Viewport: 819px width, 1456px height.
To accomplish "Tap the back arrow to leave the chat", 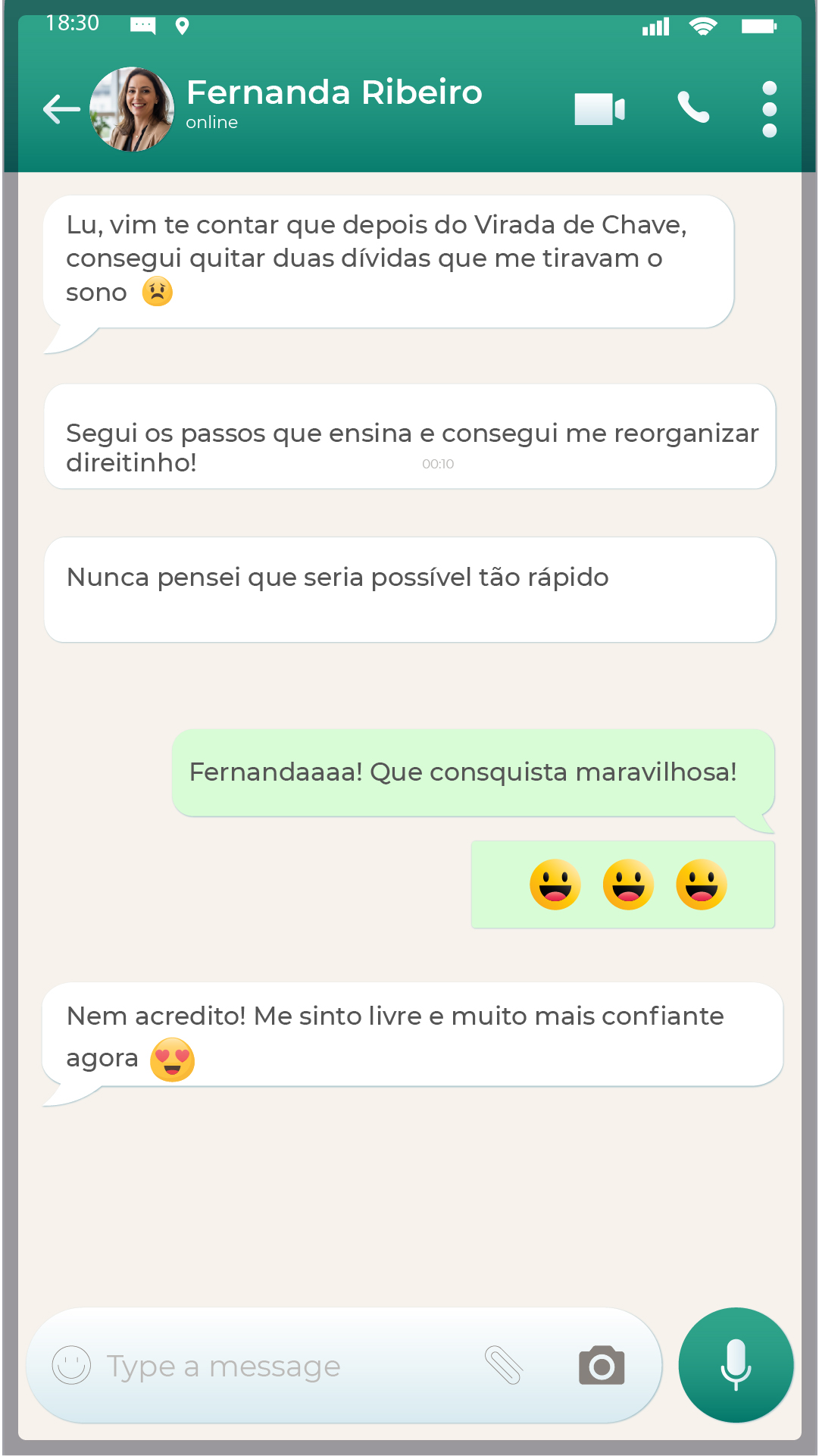I will [59, 108].
